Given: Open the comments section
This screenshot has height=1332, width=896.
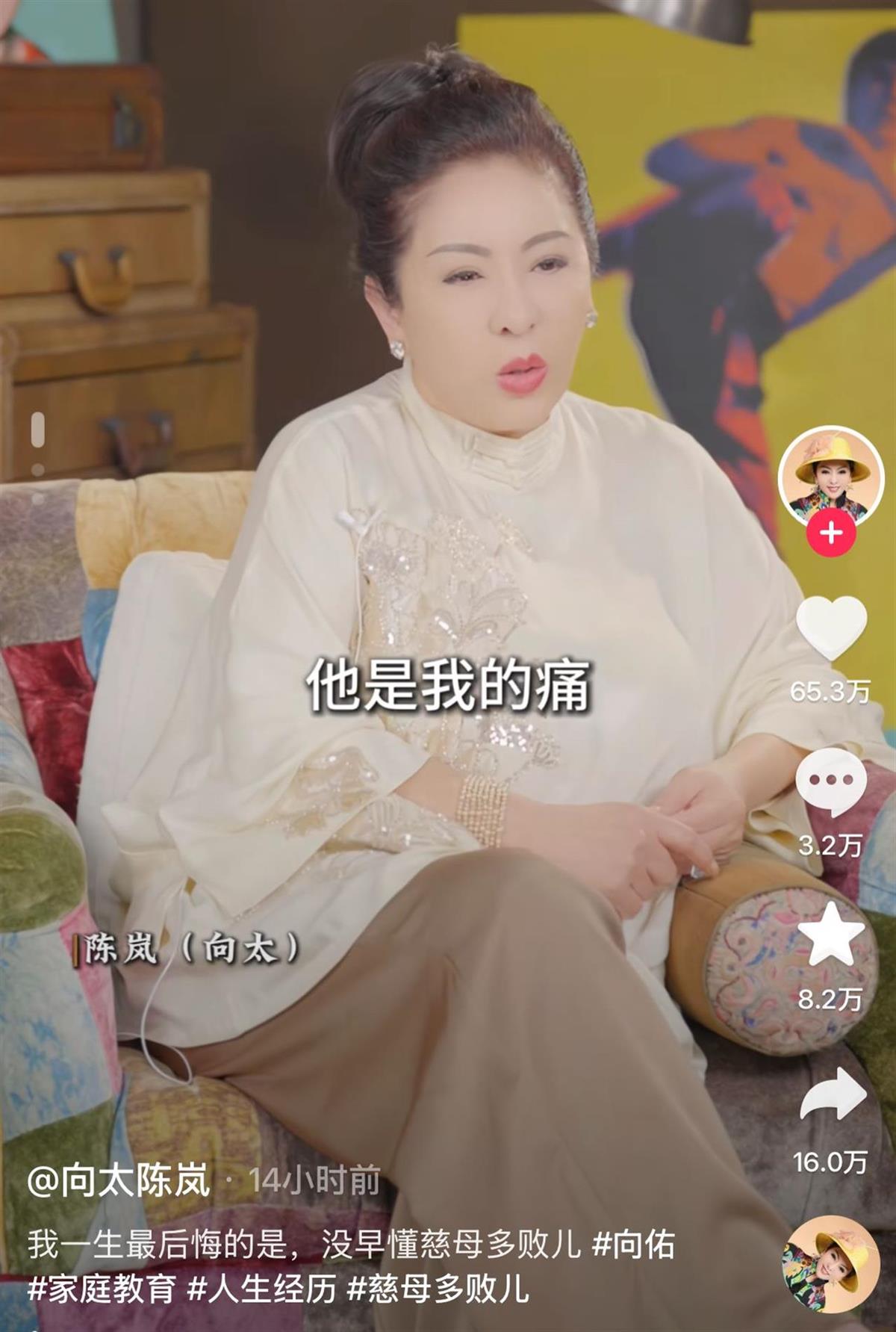Looking at the screenshot, I should [x=831, y=782].
